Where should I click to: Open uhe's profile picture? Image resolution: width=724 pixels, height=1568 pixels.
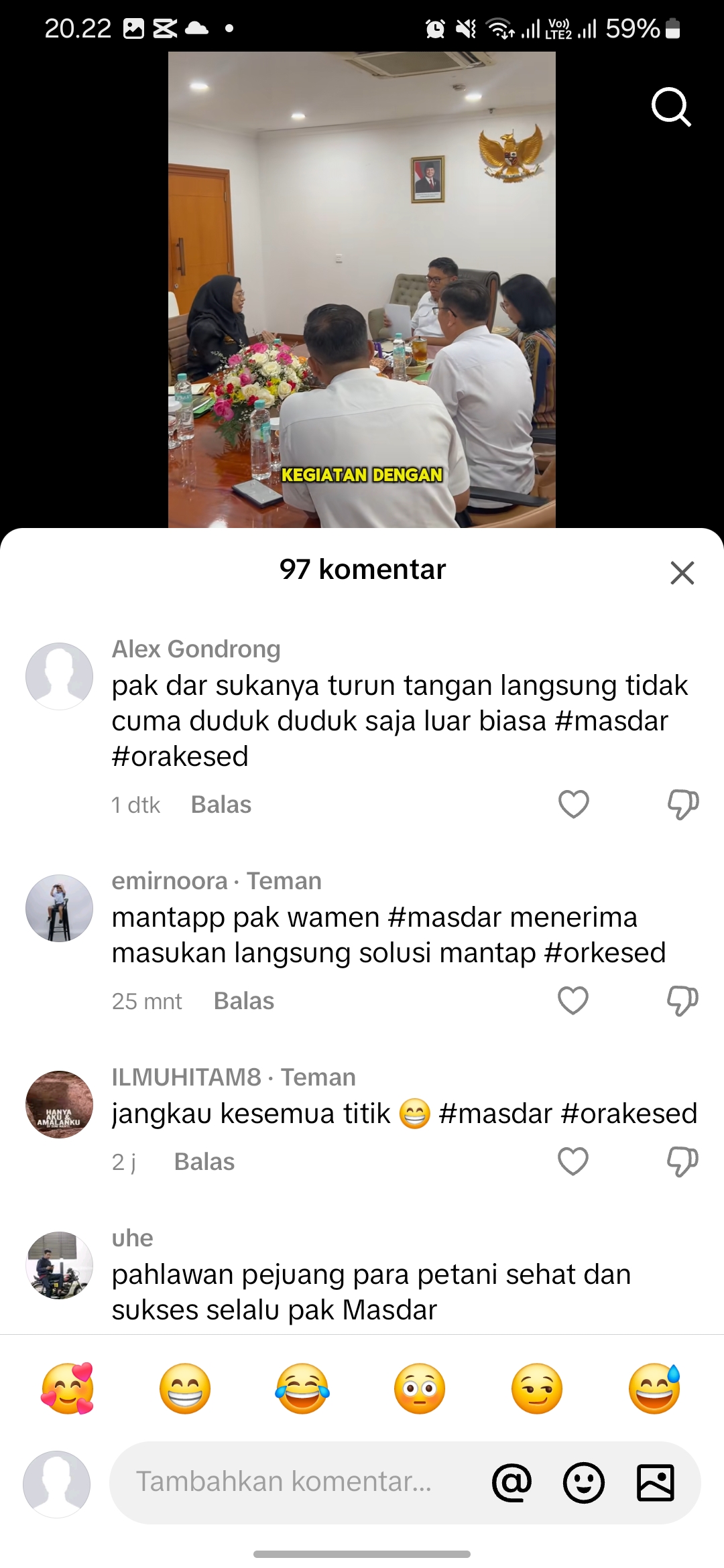[59, 1265]
